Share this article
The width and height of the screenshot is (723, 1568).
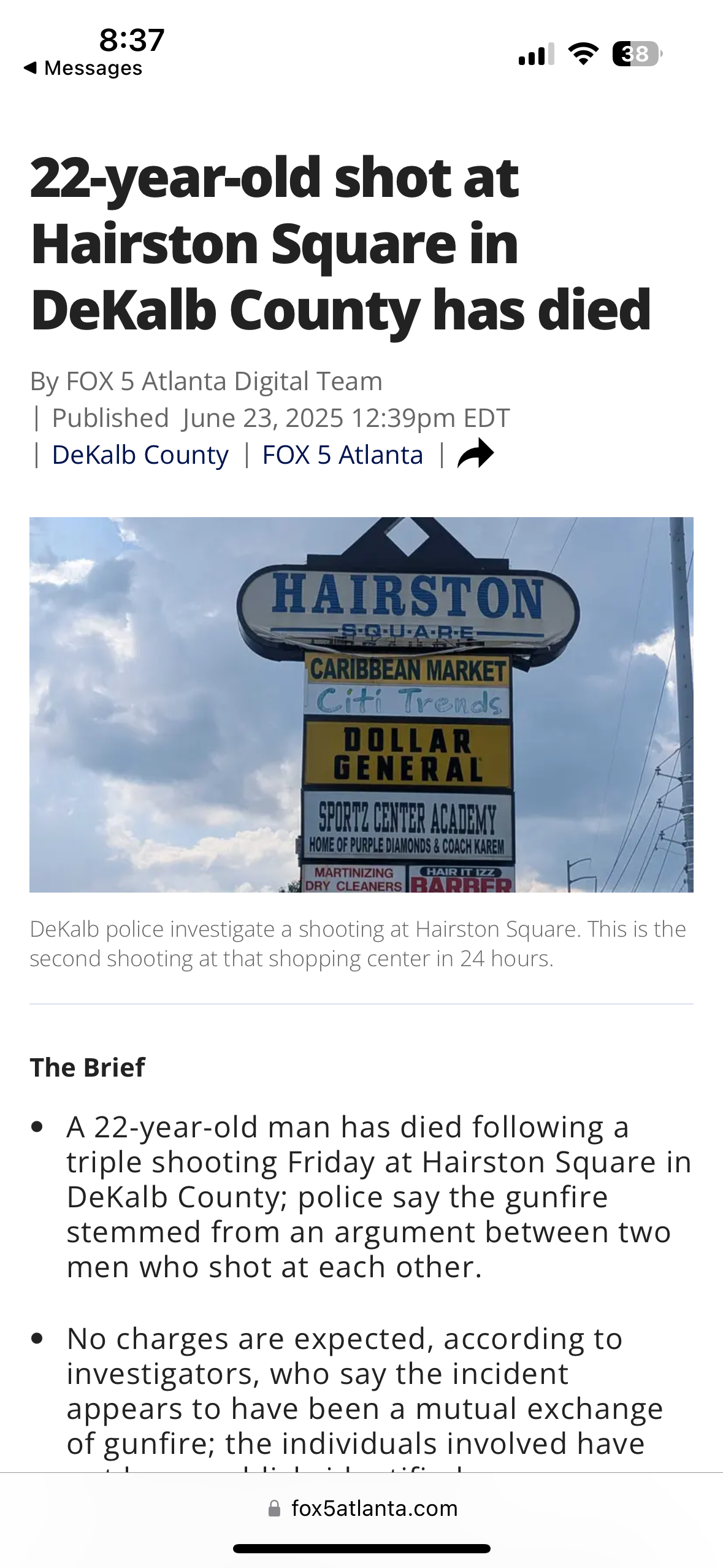click(x=475, y=454)
